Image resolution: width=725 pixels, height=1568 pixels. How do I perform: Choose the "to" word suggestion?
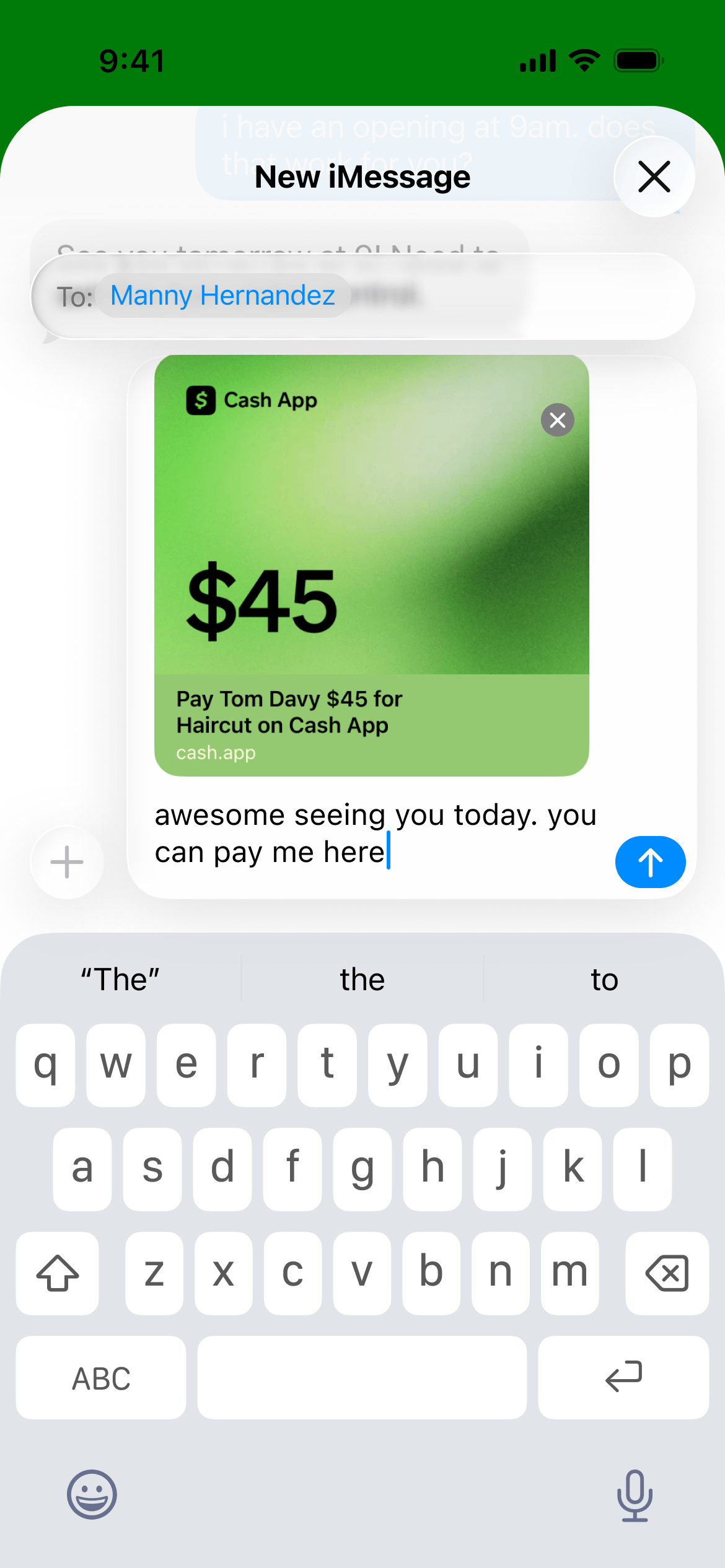coord(604,980)
